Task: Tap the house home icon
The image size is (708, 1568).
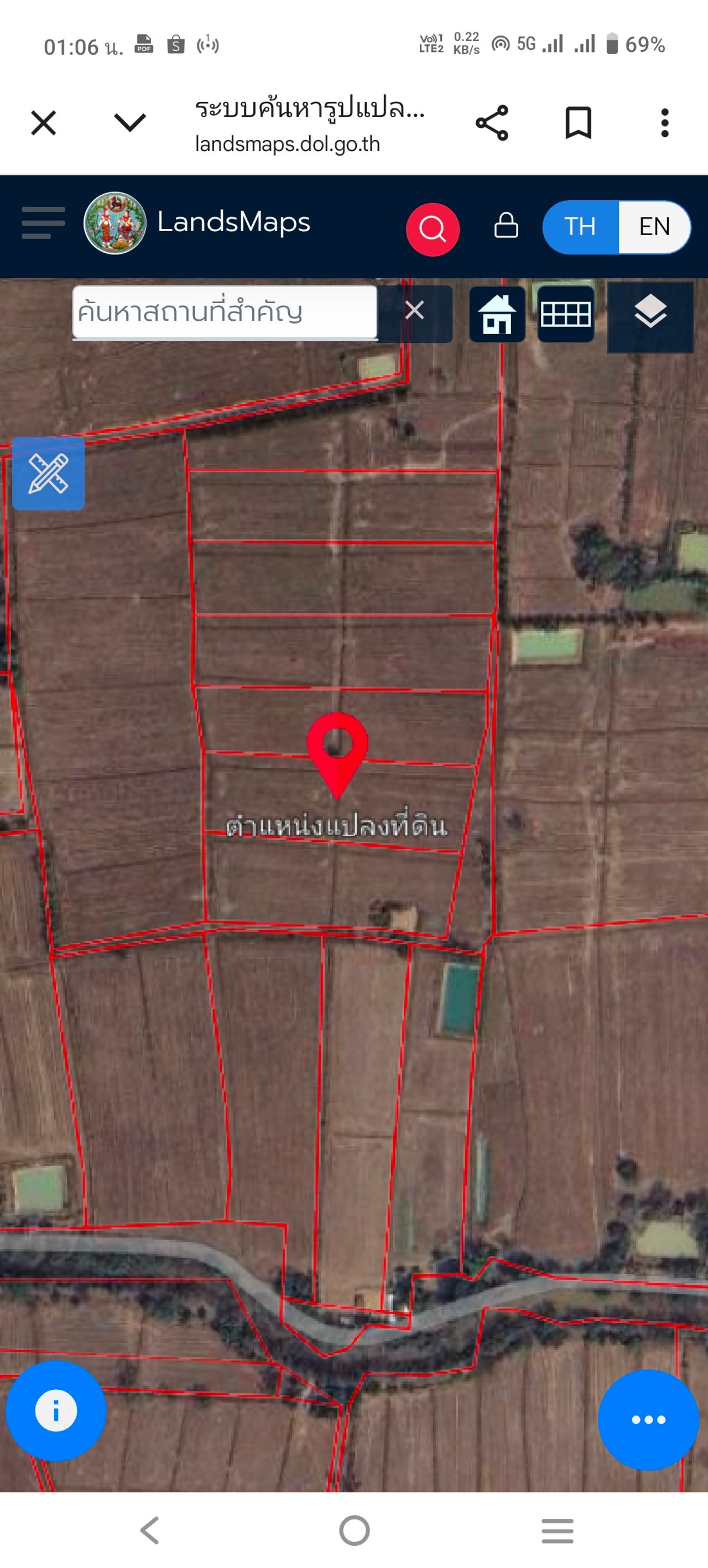Action: (497, 314)
